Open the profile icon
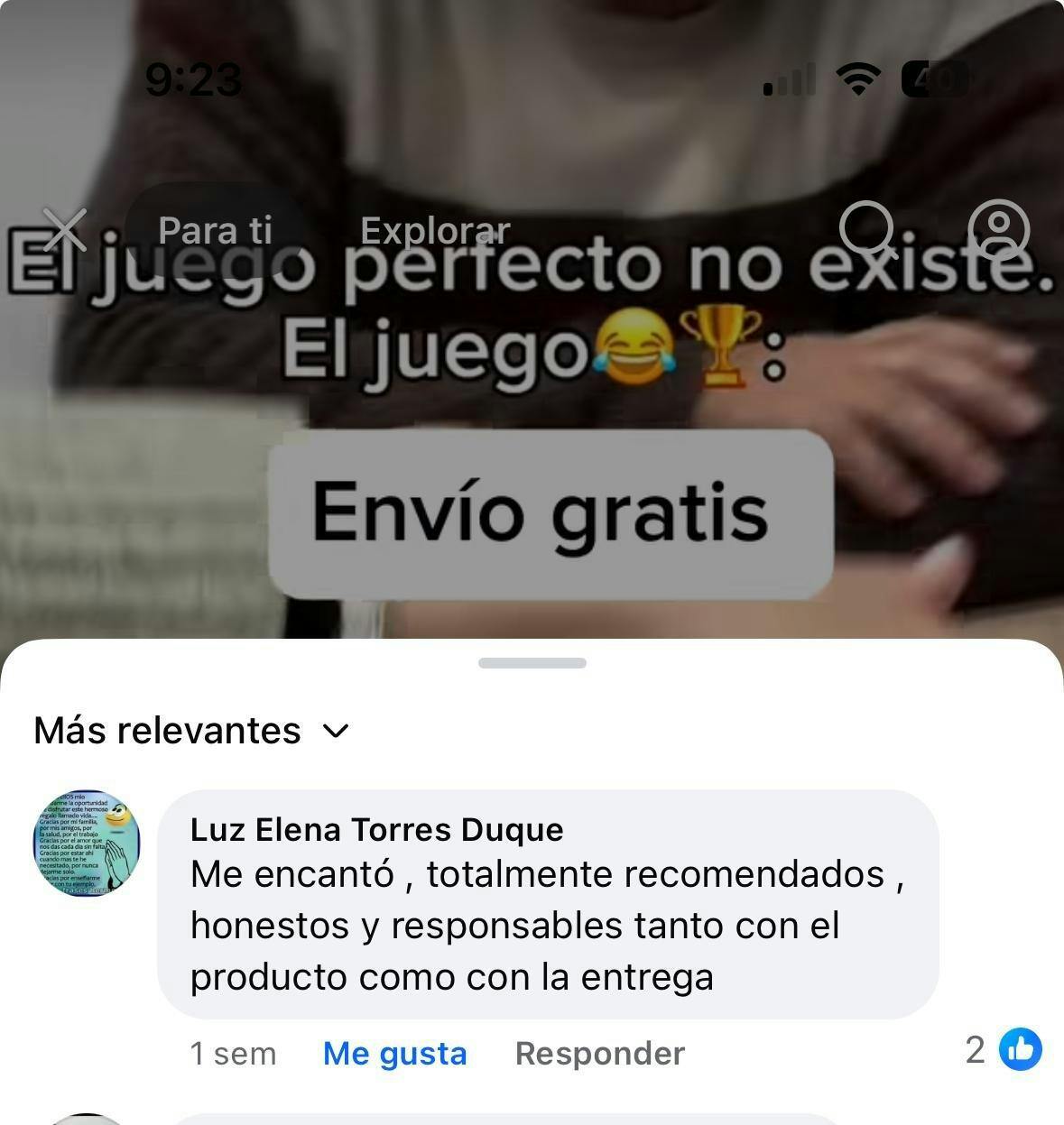1064x1125 pixels. tap(998, 229)
